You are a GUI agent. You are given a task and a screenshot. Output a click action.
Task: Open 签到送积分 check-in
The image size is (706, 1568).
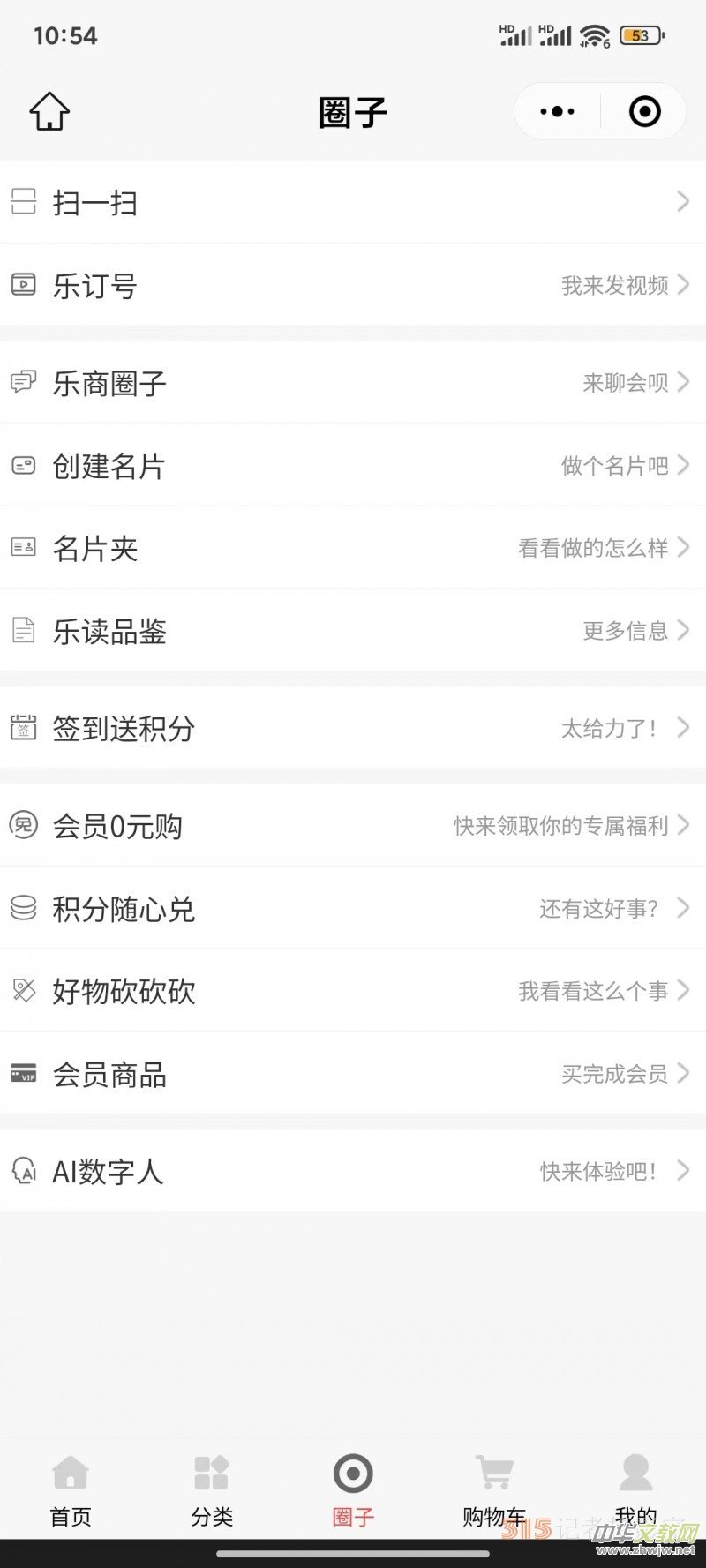(x=353, y=728)
